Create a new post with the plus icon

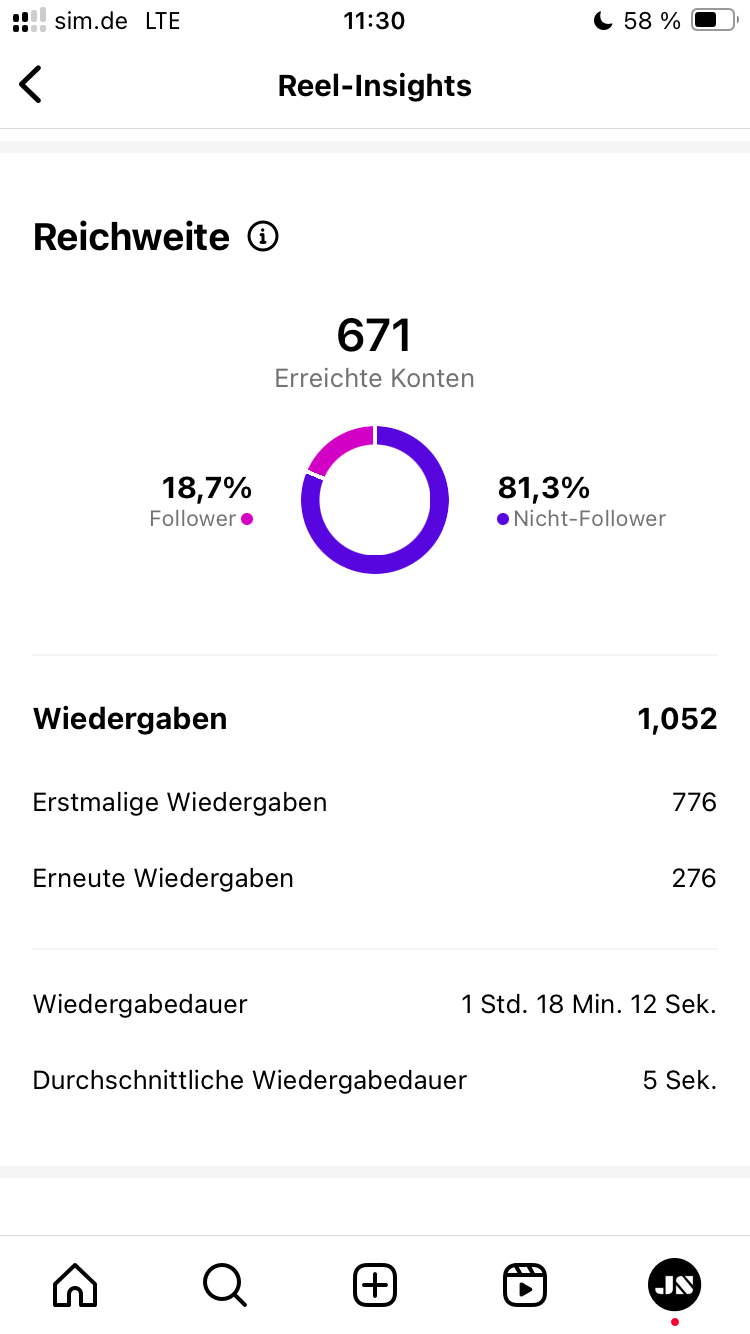[375, 1285]
